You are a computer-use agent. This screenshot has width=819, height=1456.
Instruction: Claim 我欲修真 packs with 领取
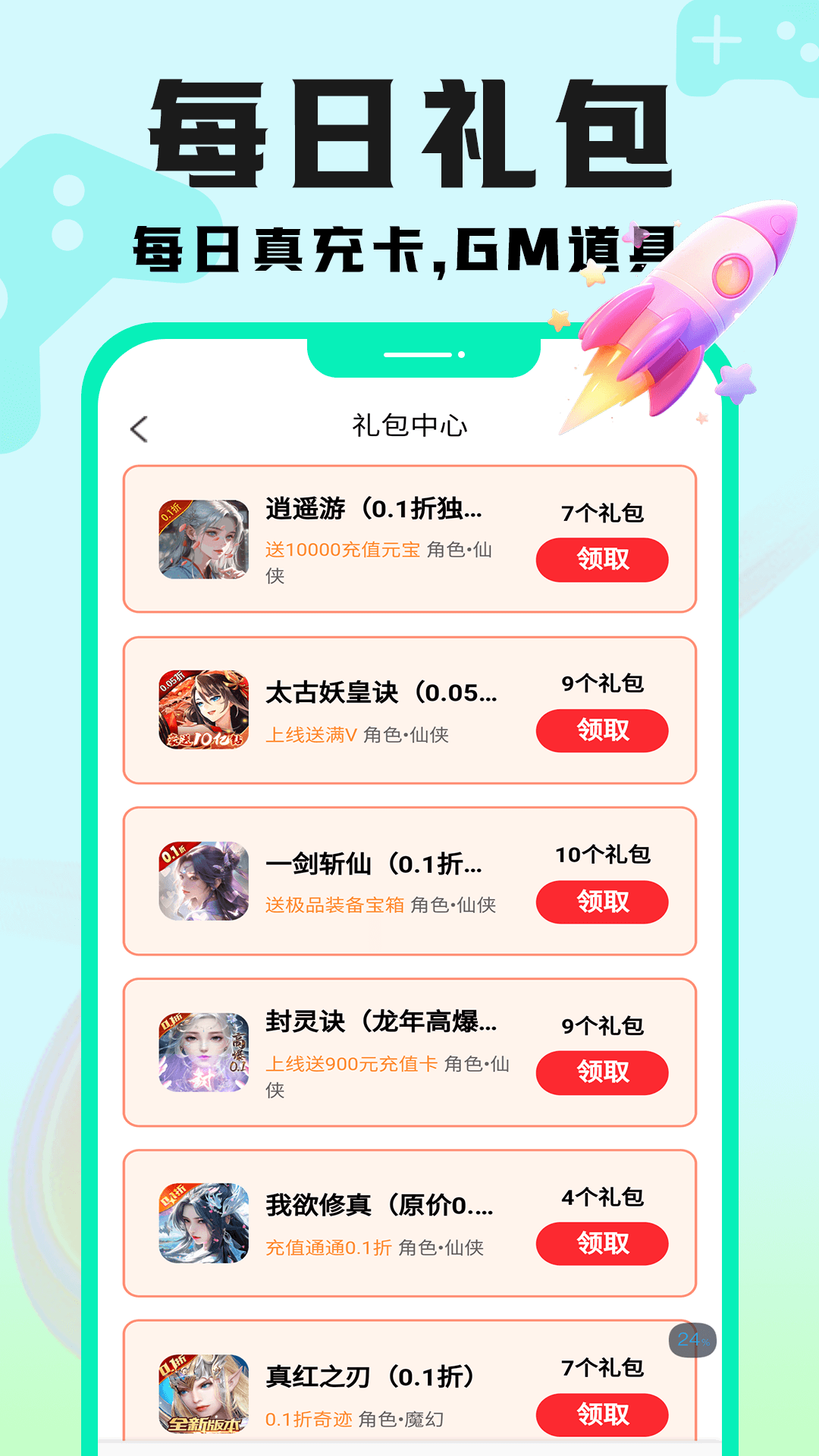601,1244
